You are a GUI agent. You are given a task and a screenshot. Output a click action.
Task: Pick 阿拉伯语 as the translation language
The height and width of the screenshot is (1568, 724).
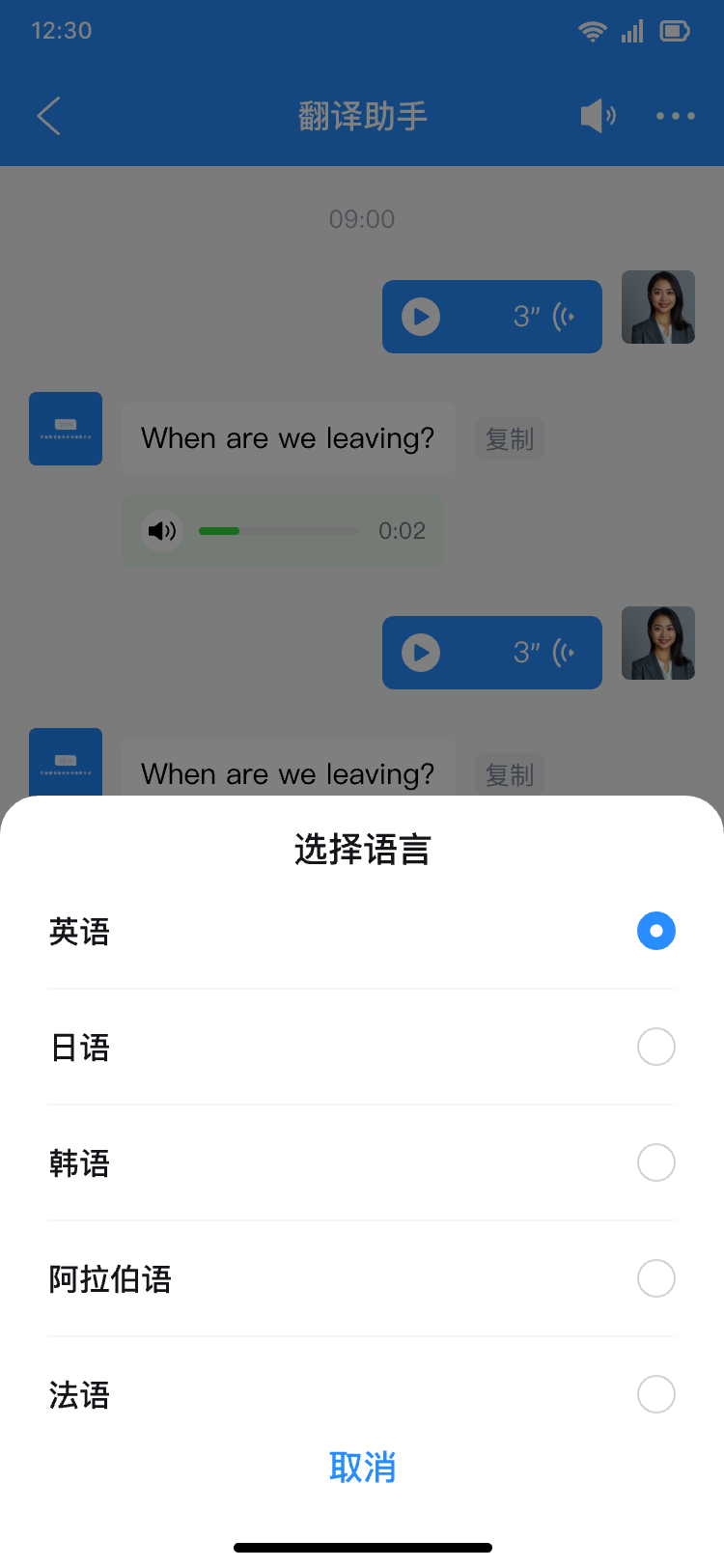click(362, 1278)
